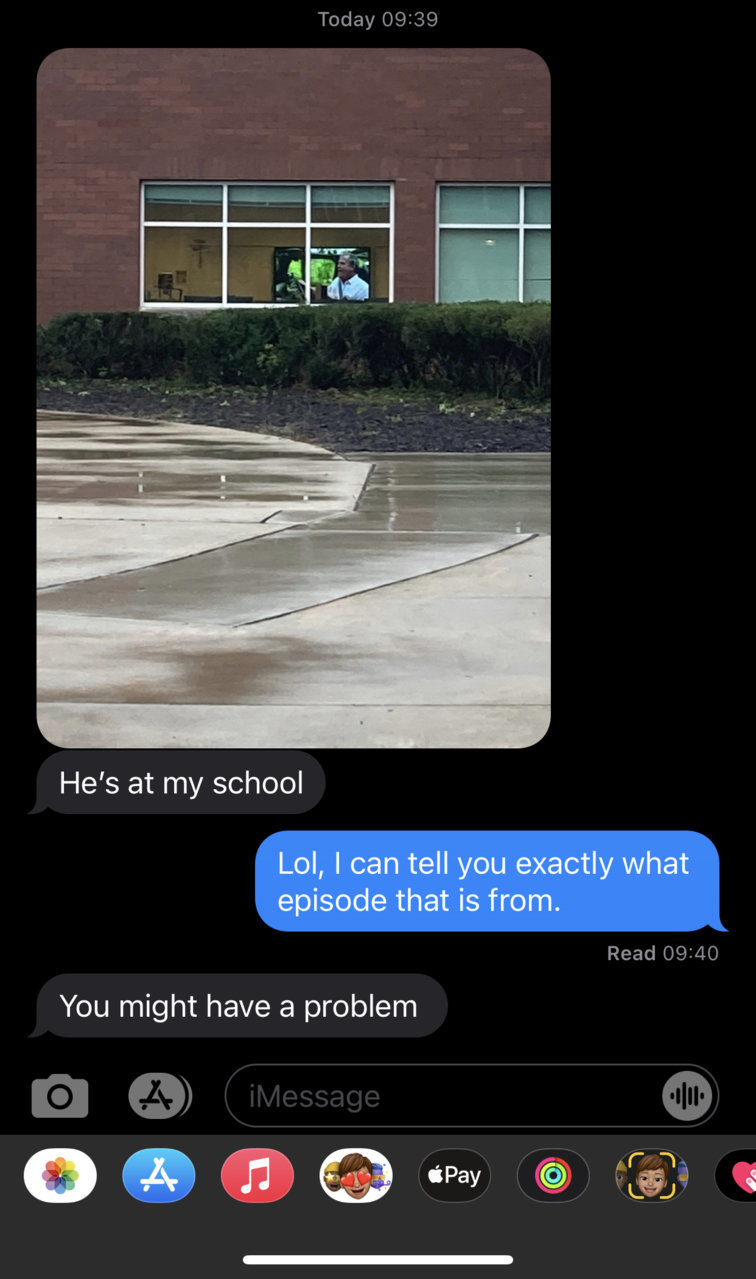Image resolution: width=756 pixels, height=1279 pixels.
Task: Open the camera to take a photo
Action: [x=60, y=1096]
